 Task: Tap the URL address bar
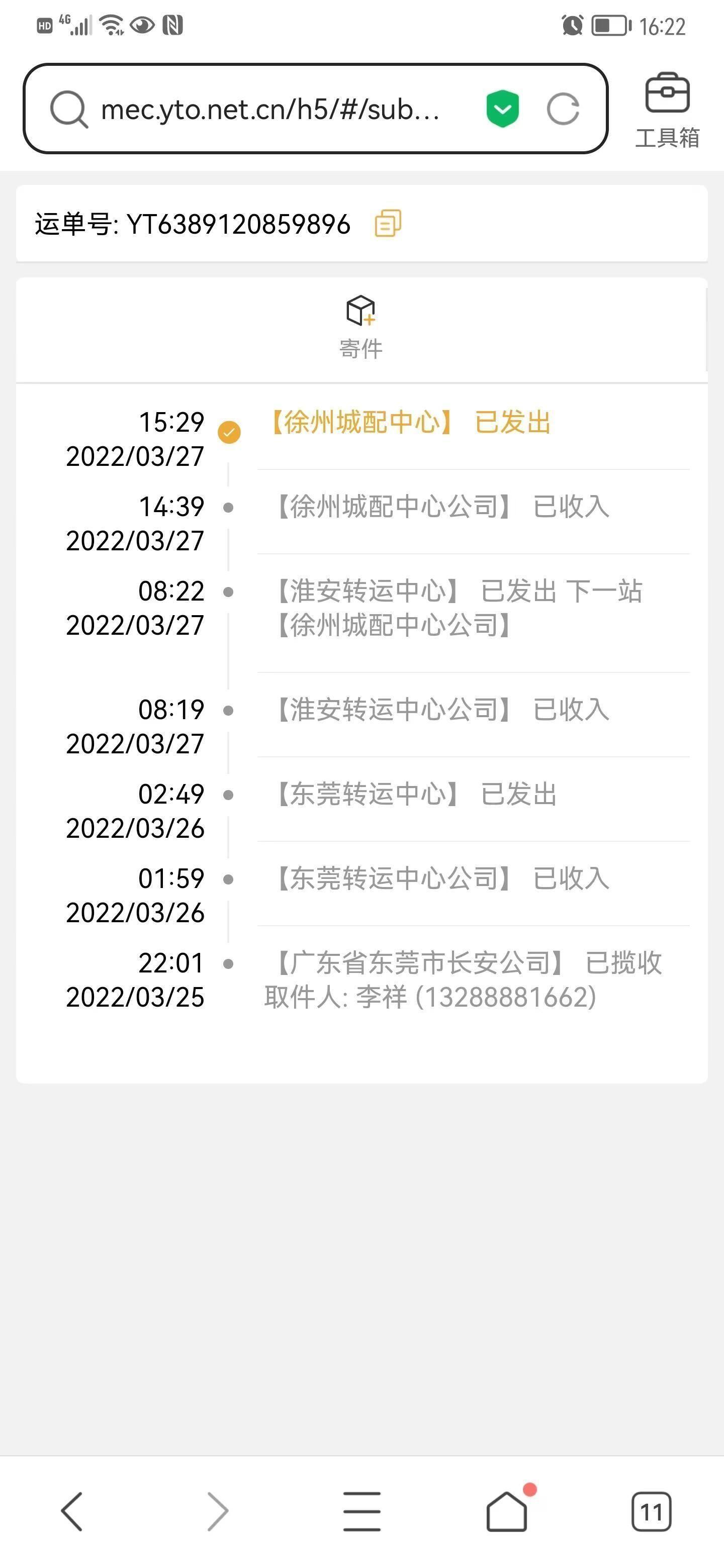315,109
